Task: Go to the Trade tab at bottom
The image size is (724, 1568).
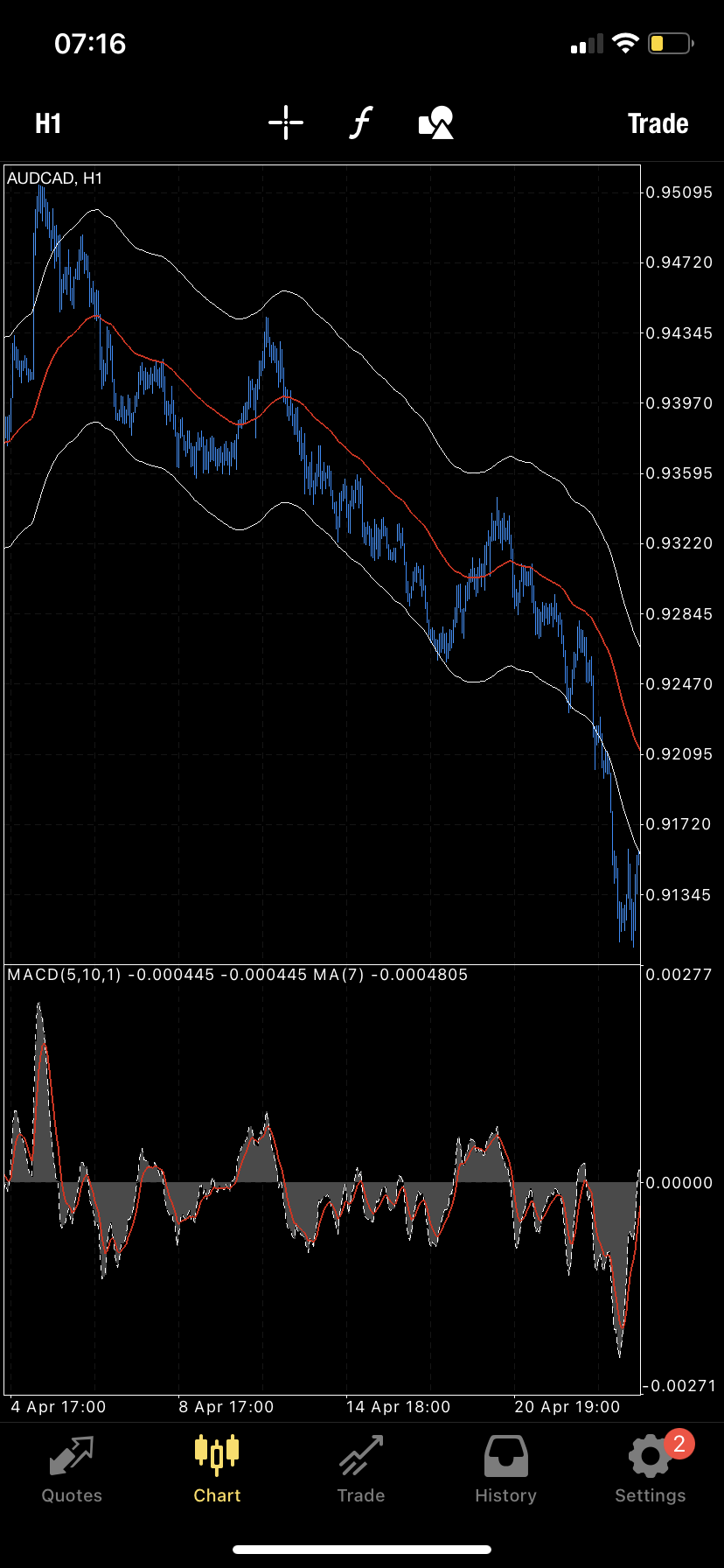Action: coord(361,1470)
